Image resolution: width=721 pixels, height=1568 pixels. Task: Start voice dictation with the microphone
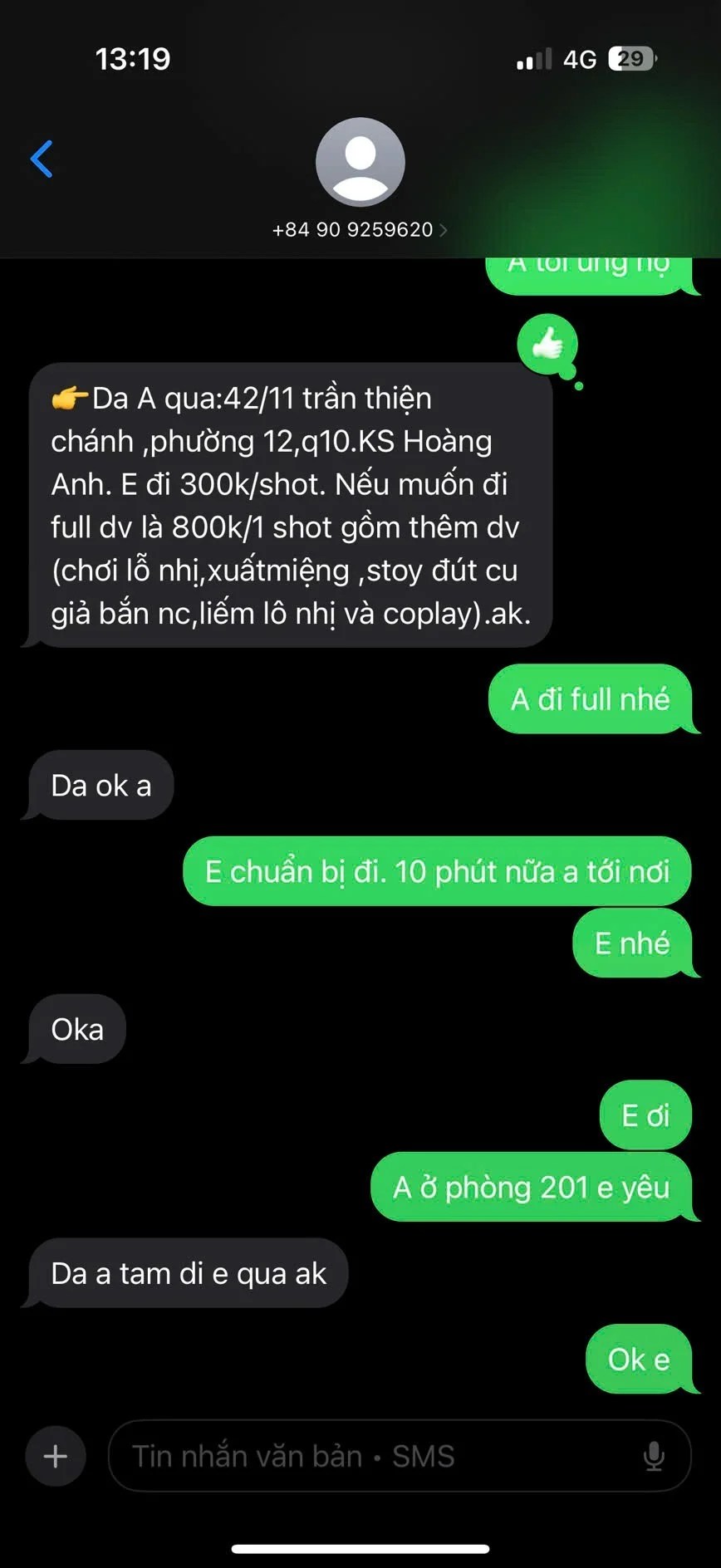[654, 1456]
